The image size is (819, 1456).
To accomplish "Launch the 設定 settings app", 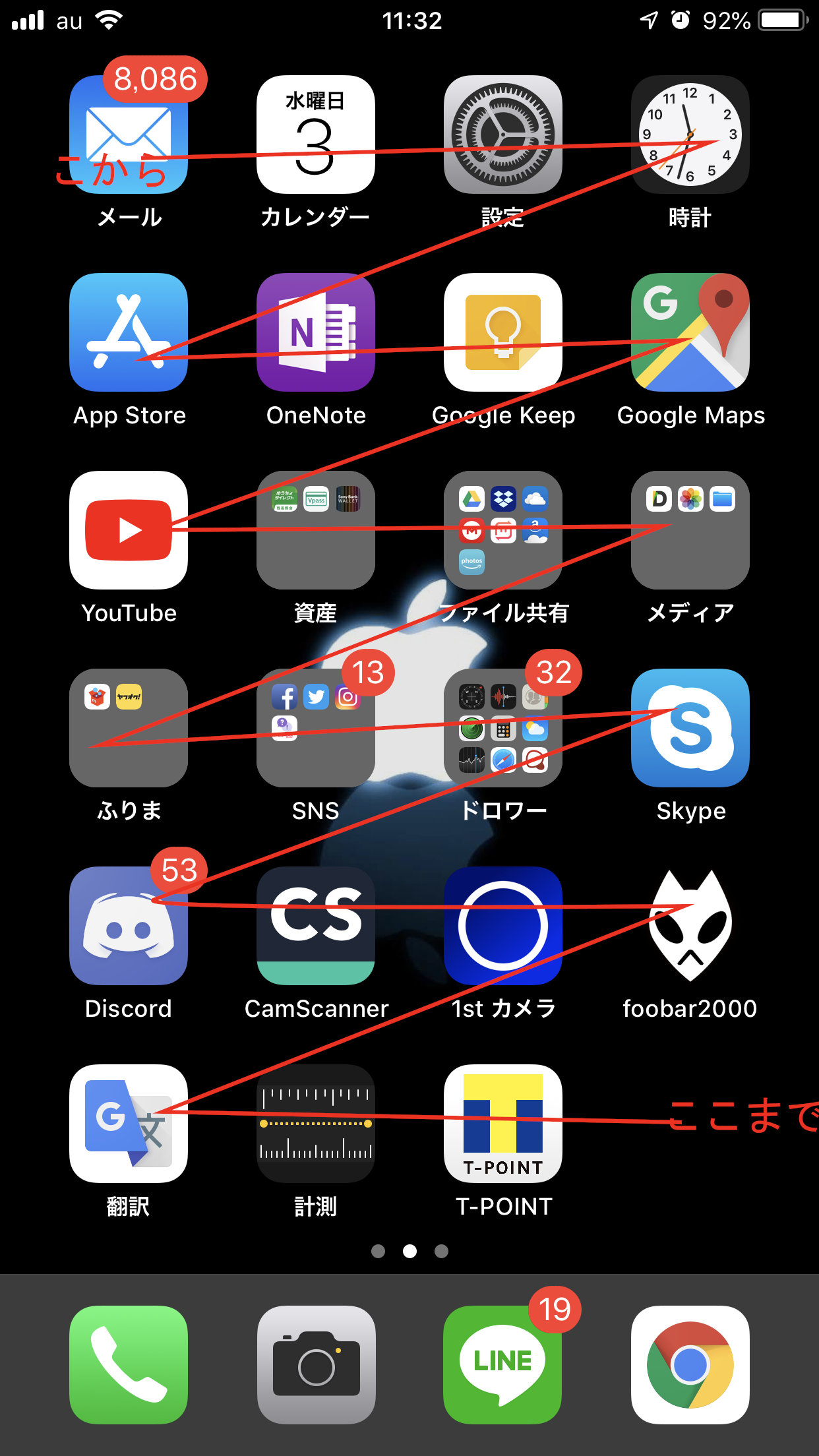I will coord(503,135).
